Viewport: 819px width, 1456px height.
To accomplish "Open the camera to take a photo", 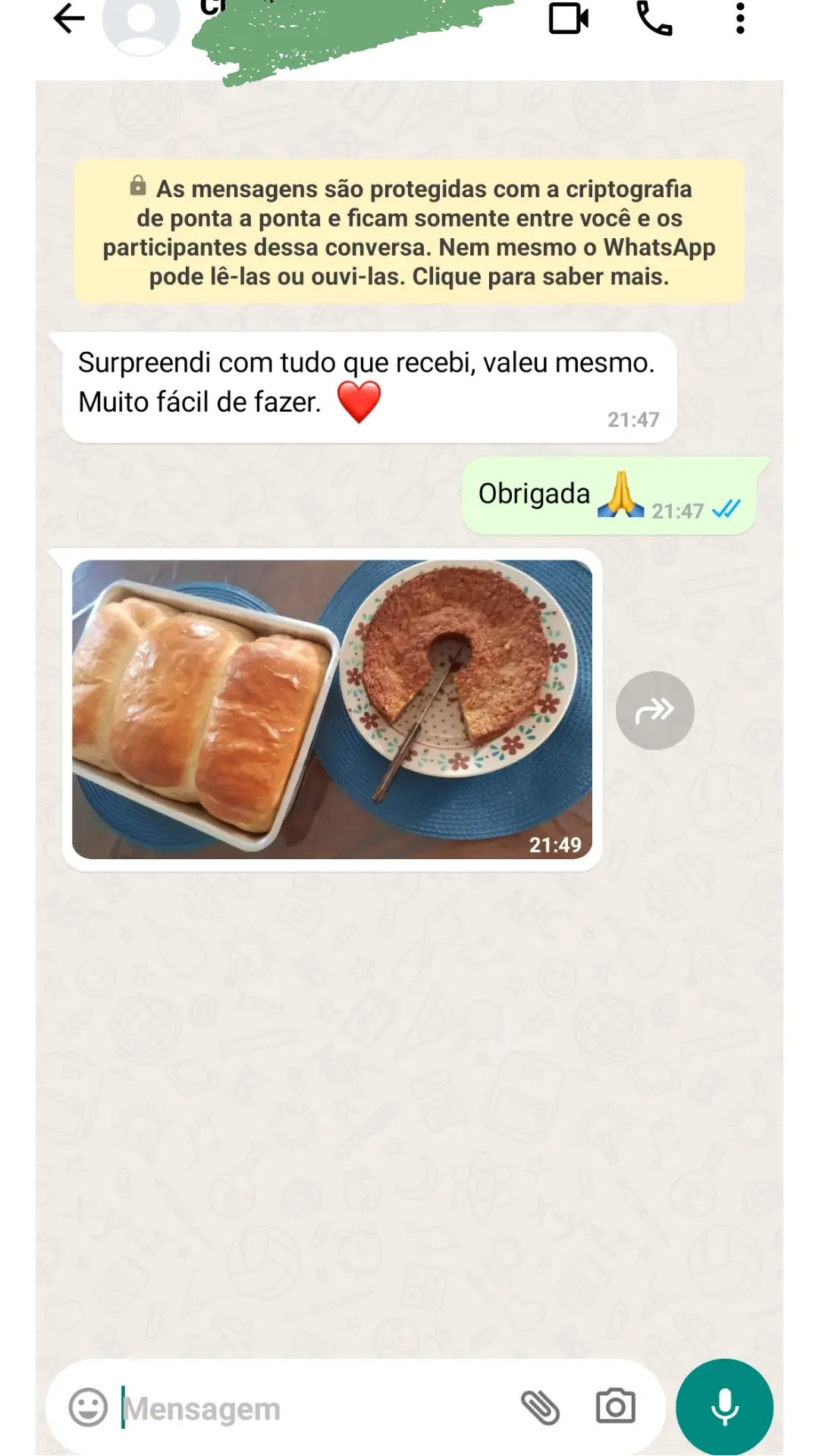I will pos(615,1407).
